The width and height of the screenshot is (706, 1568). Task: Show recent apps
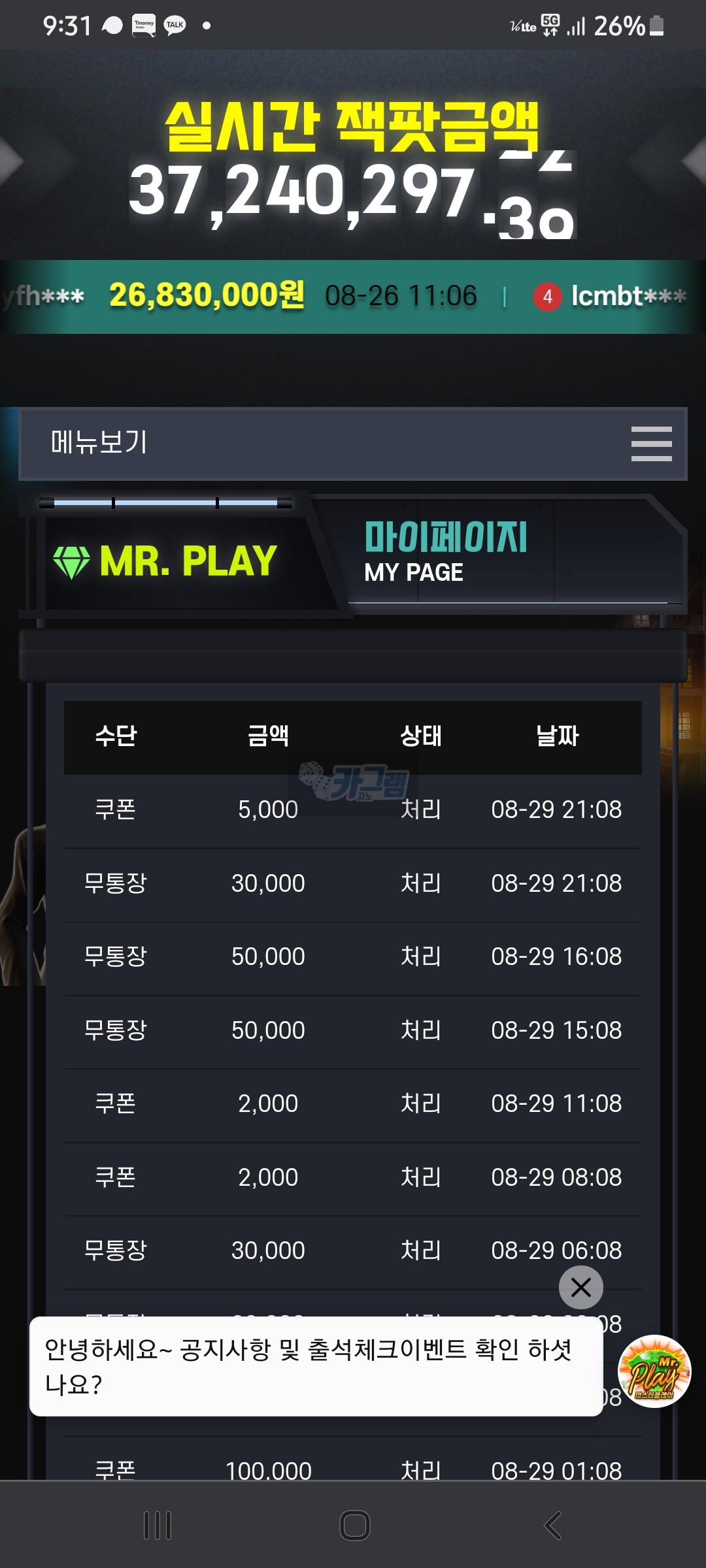tap(158, 1526)
